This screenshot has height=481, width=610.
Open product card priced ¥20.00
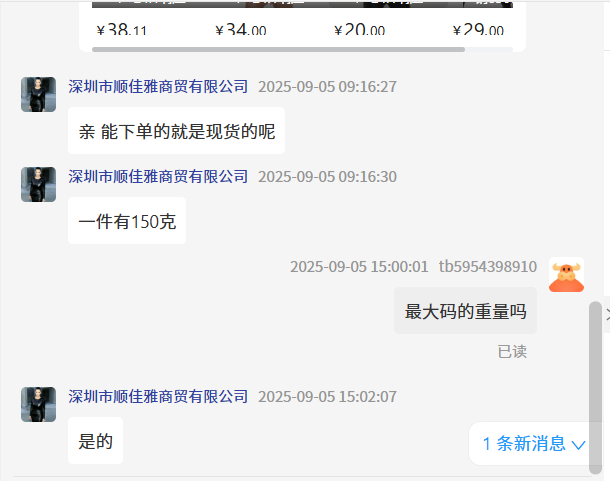point(359,30)
